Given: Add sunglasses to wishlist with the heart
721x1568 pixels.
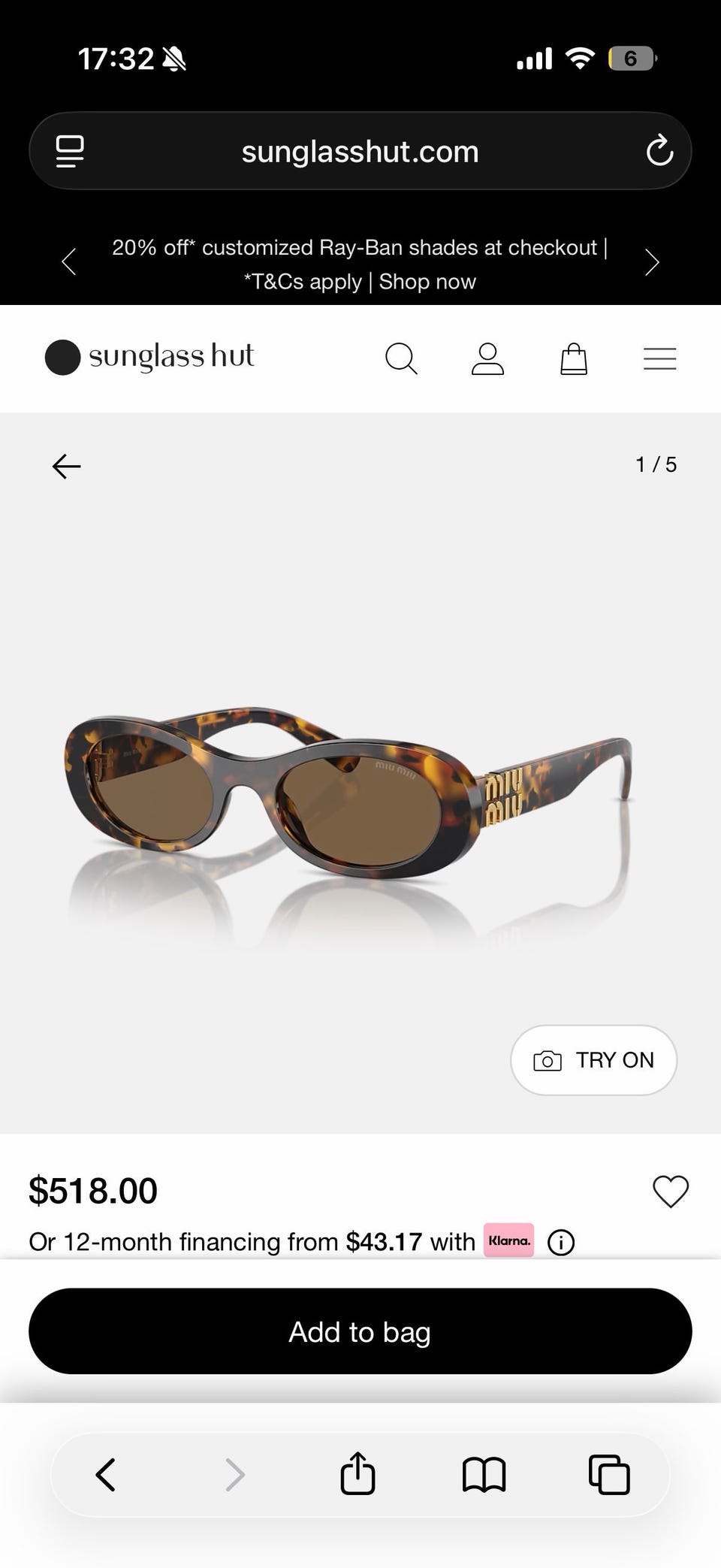Looking at the screenshot, I should [670, 1191].
